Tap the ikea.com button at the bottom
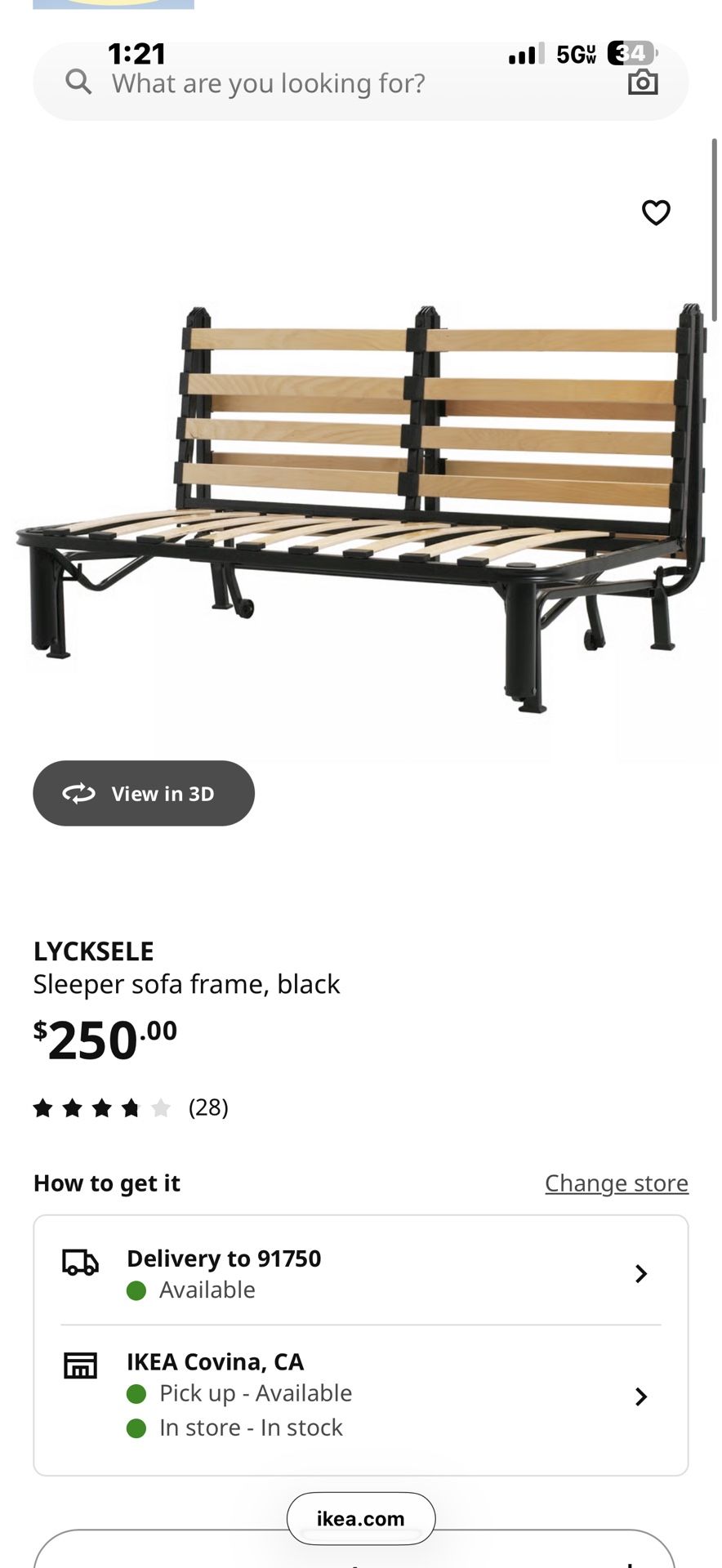This screenshot has height=1568, width=722. pyautogui.click(x=360, y=1518)
